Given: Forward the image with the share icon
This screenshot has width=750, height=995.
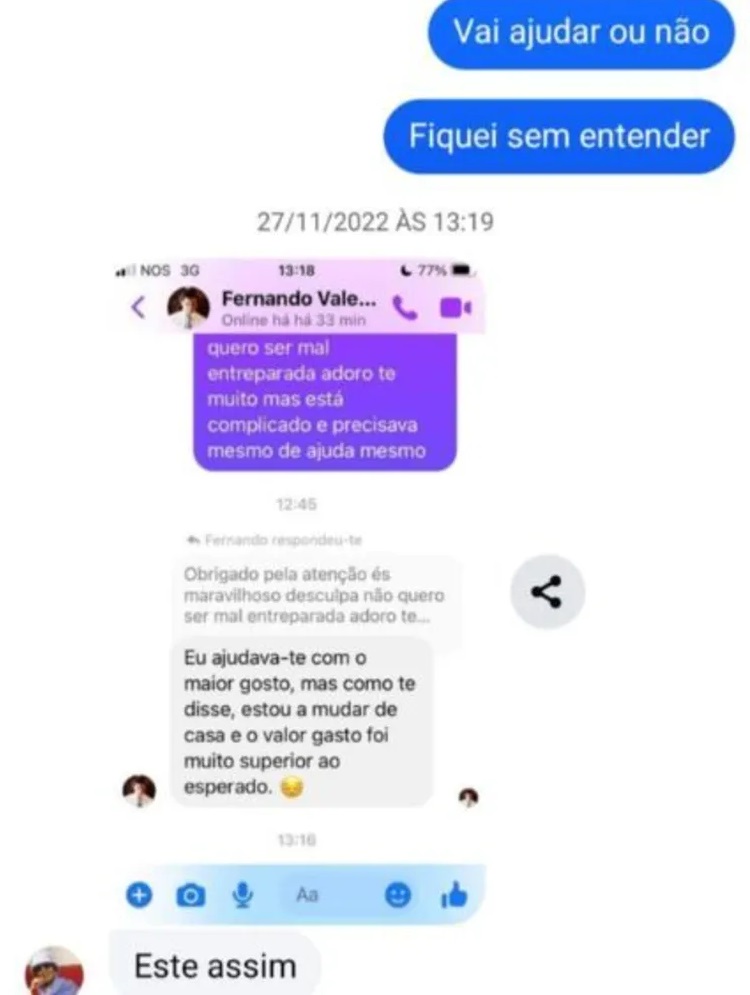Looking at the screenshot, I should (x=547, y=592).
